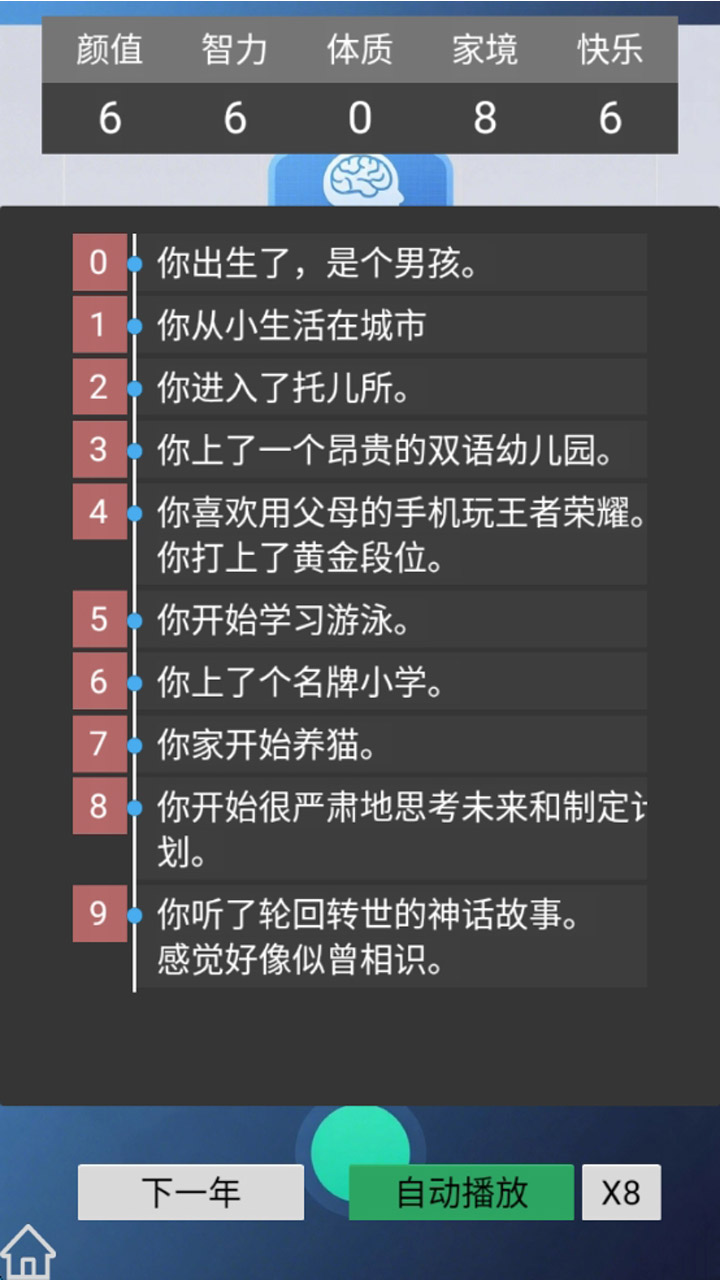Toggle the X8 playback speed
The image size is (720, 1280).
point(620,1193)
